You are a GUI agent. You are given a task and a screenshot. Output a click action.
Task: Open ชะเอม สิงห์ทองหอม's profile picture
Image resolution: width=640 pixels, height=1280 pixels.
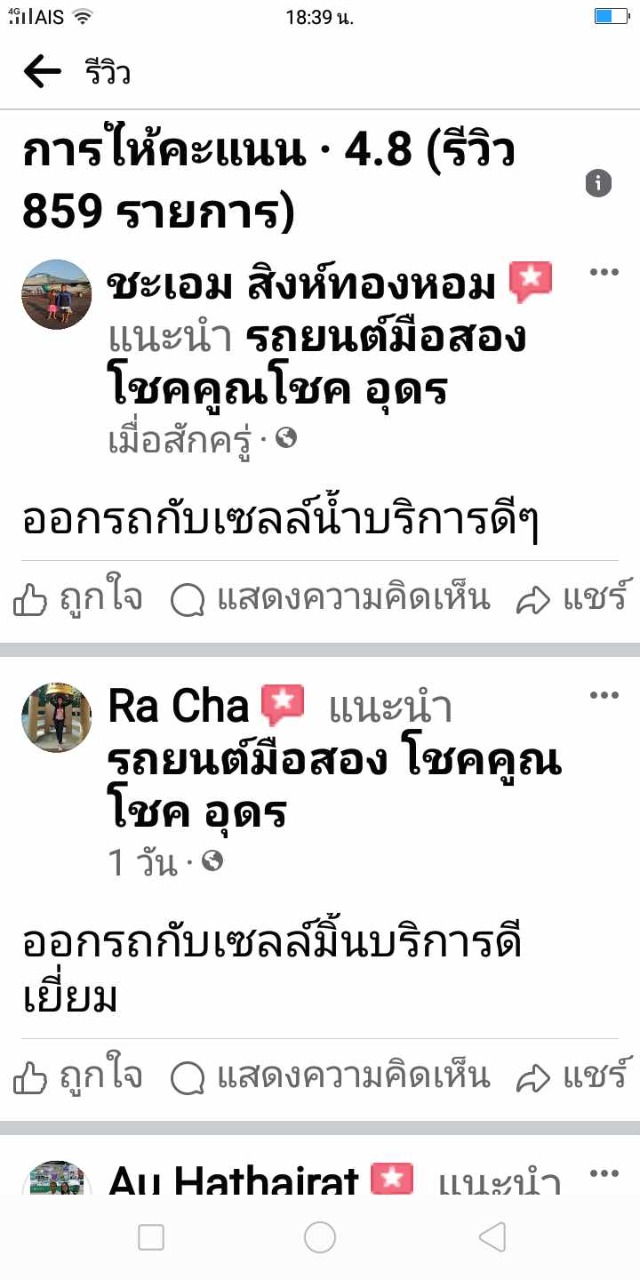tap(56, 294)
